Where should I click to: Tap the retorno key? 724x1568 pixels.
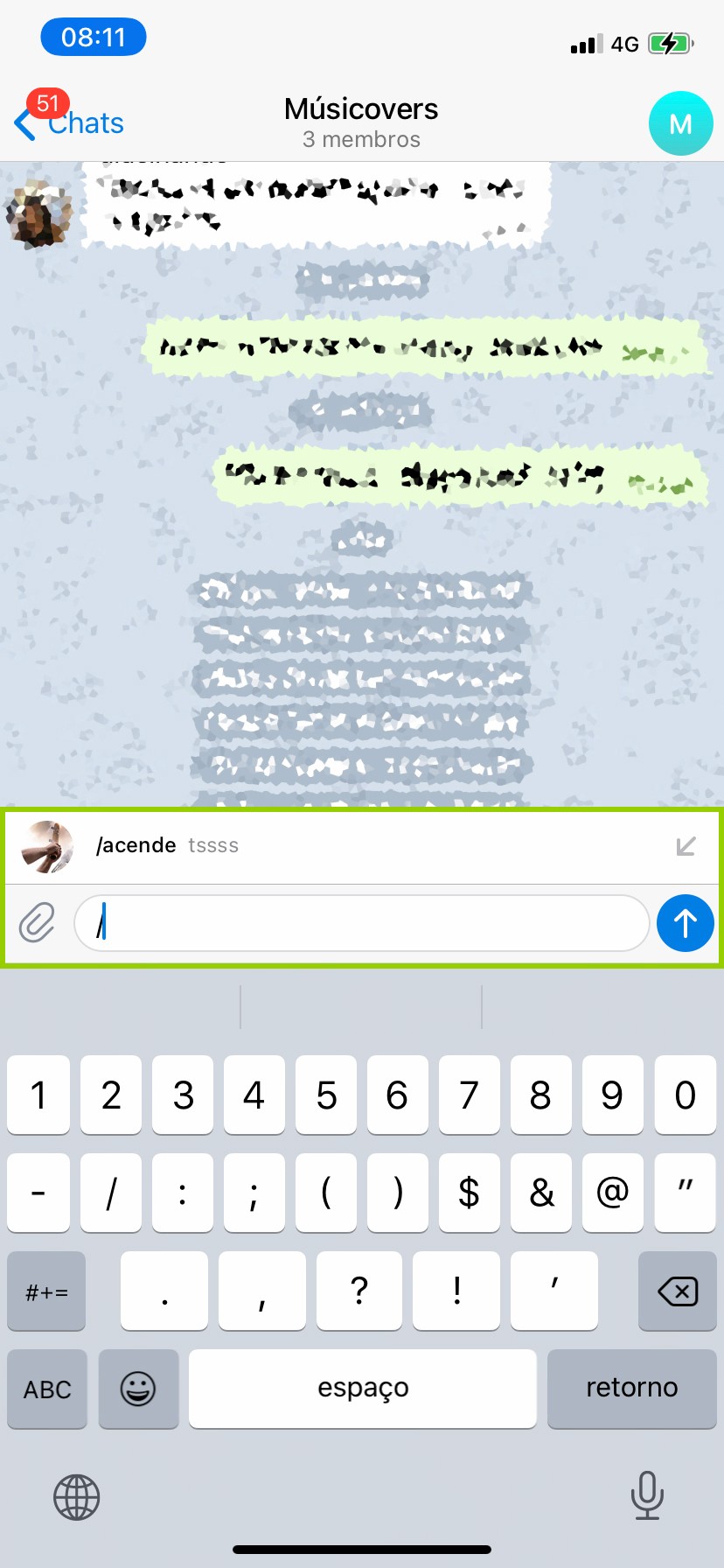tap(631, 1389)
